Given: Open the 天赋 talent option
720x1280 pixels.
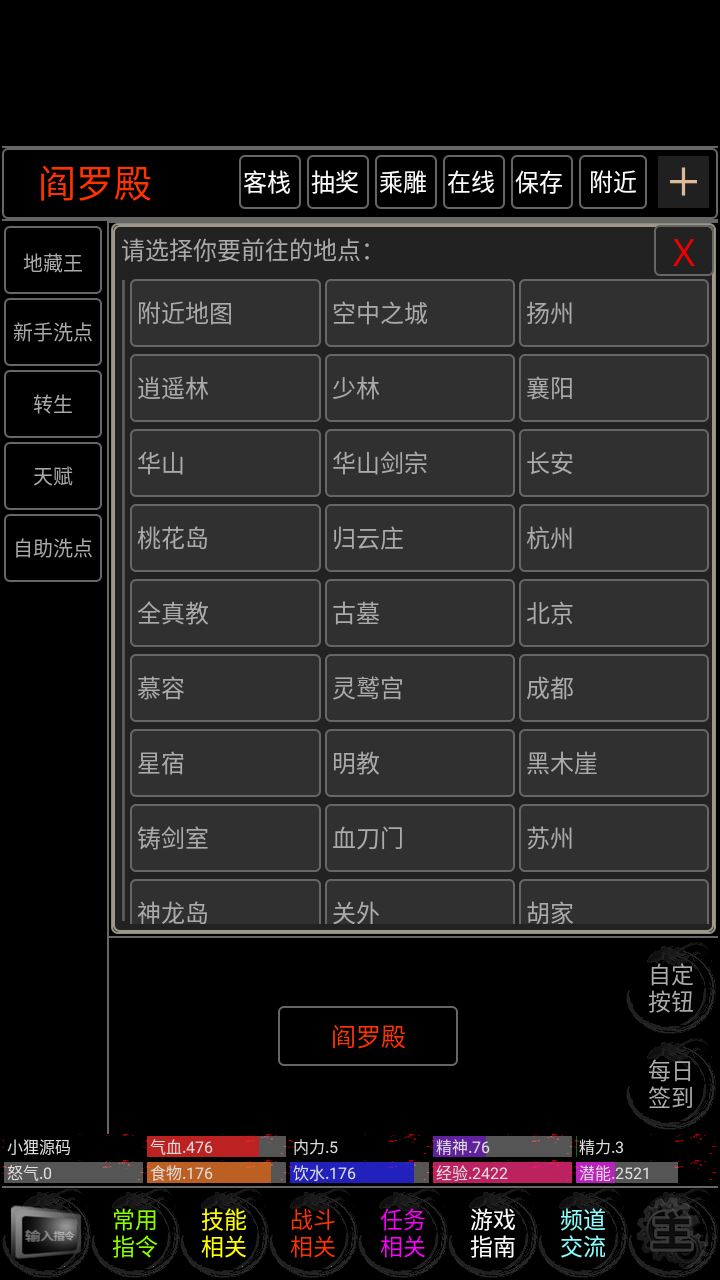Looking at the screenshot, I should click(53, 476).
